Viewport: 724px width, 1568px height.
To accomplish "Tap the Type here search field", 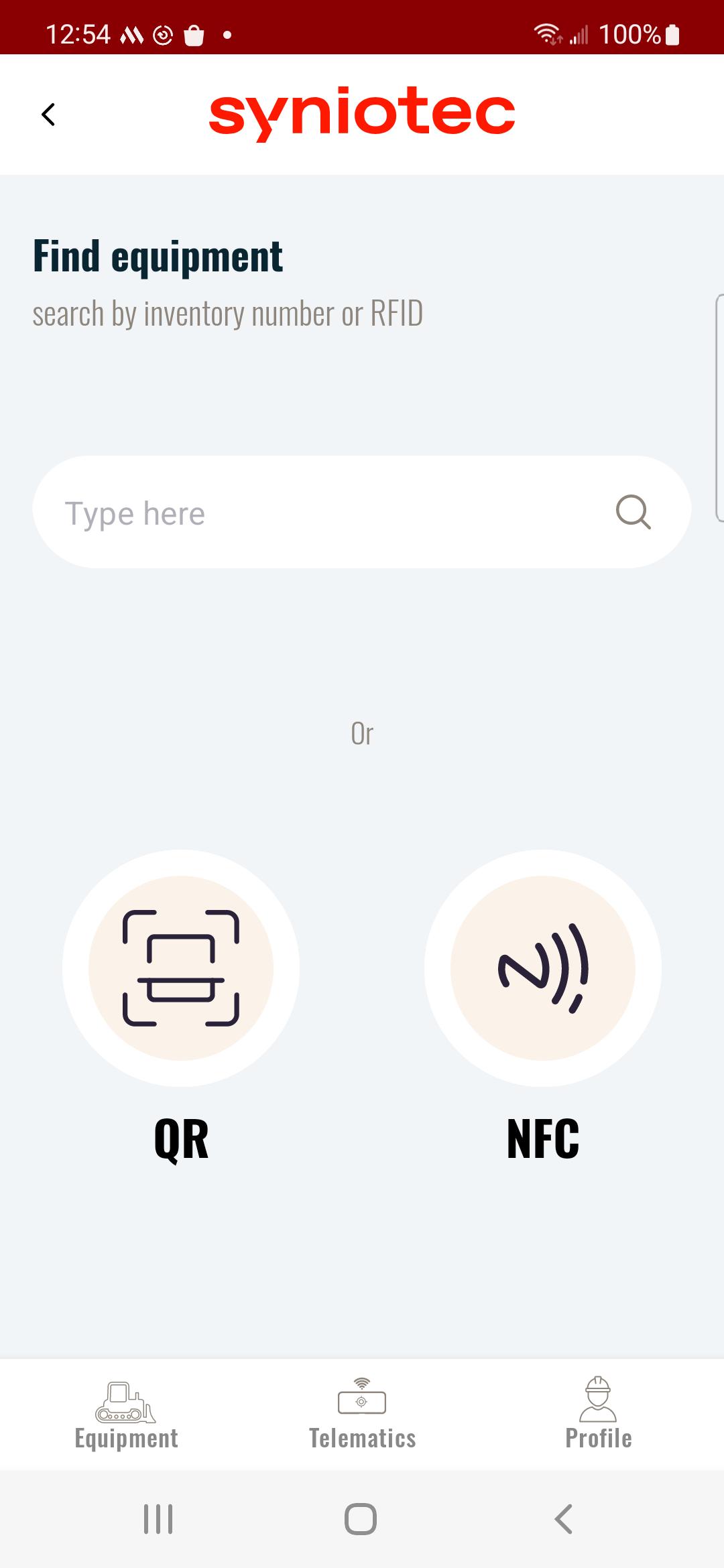I will pyautogui.click(x=322, y=513).
